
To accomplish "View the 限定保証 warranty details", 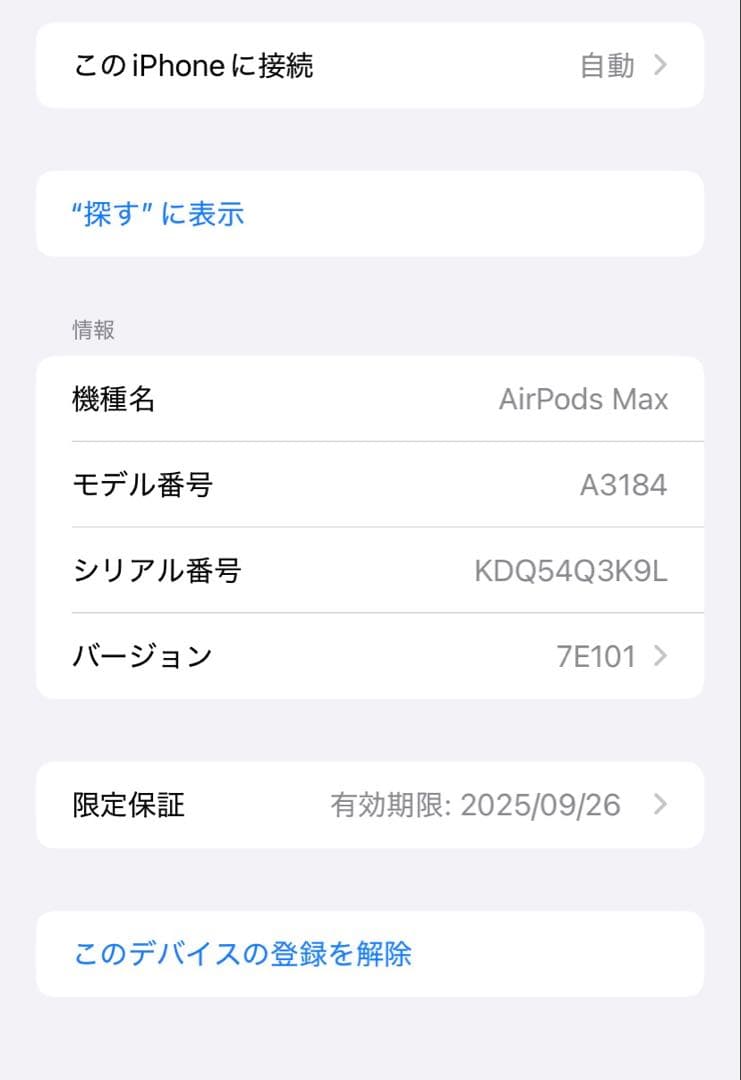I will [370, 804].
